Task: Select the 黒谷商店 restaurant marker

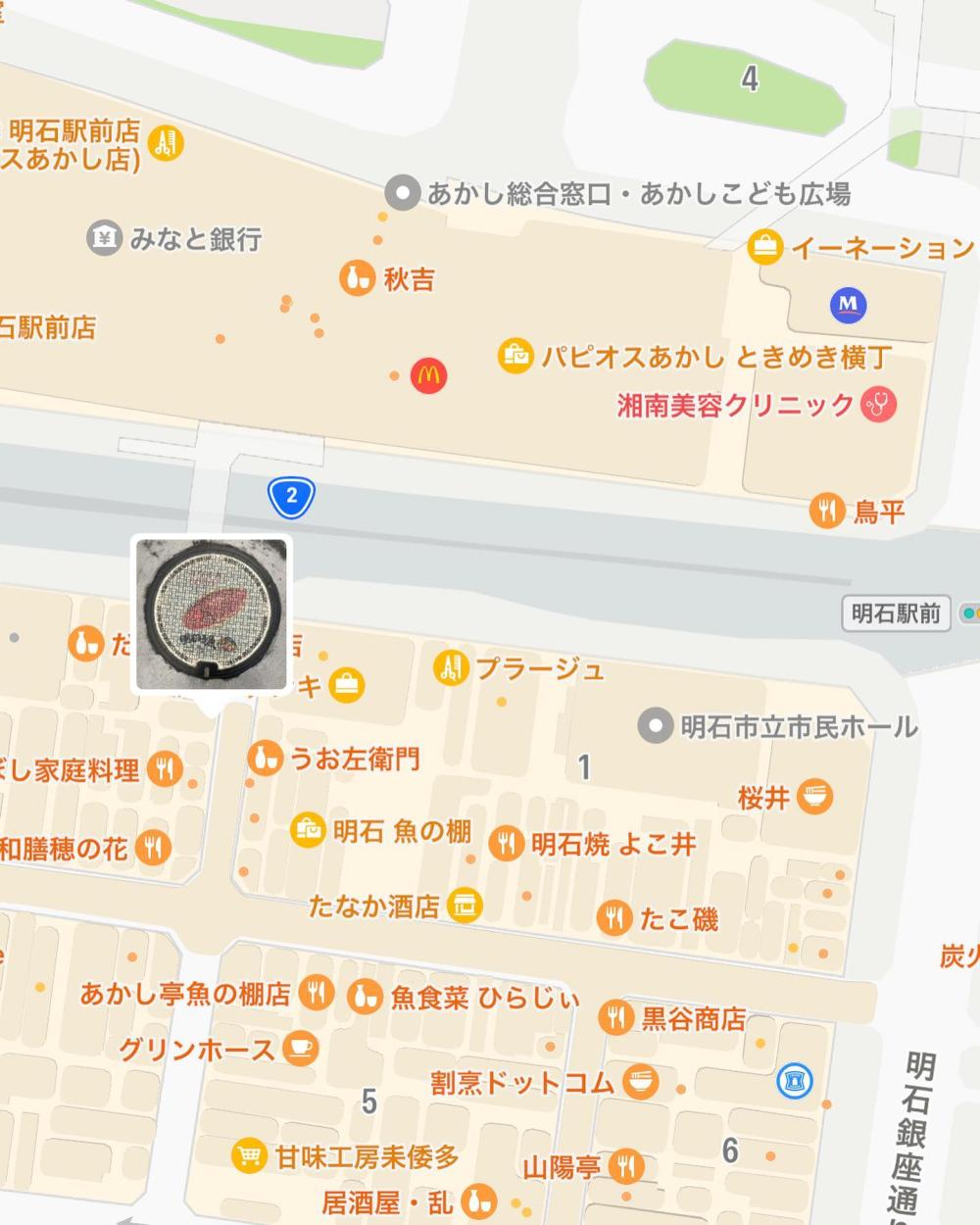Action: [616, 1018]
